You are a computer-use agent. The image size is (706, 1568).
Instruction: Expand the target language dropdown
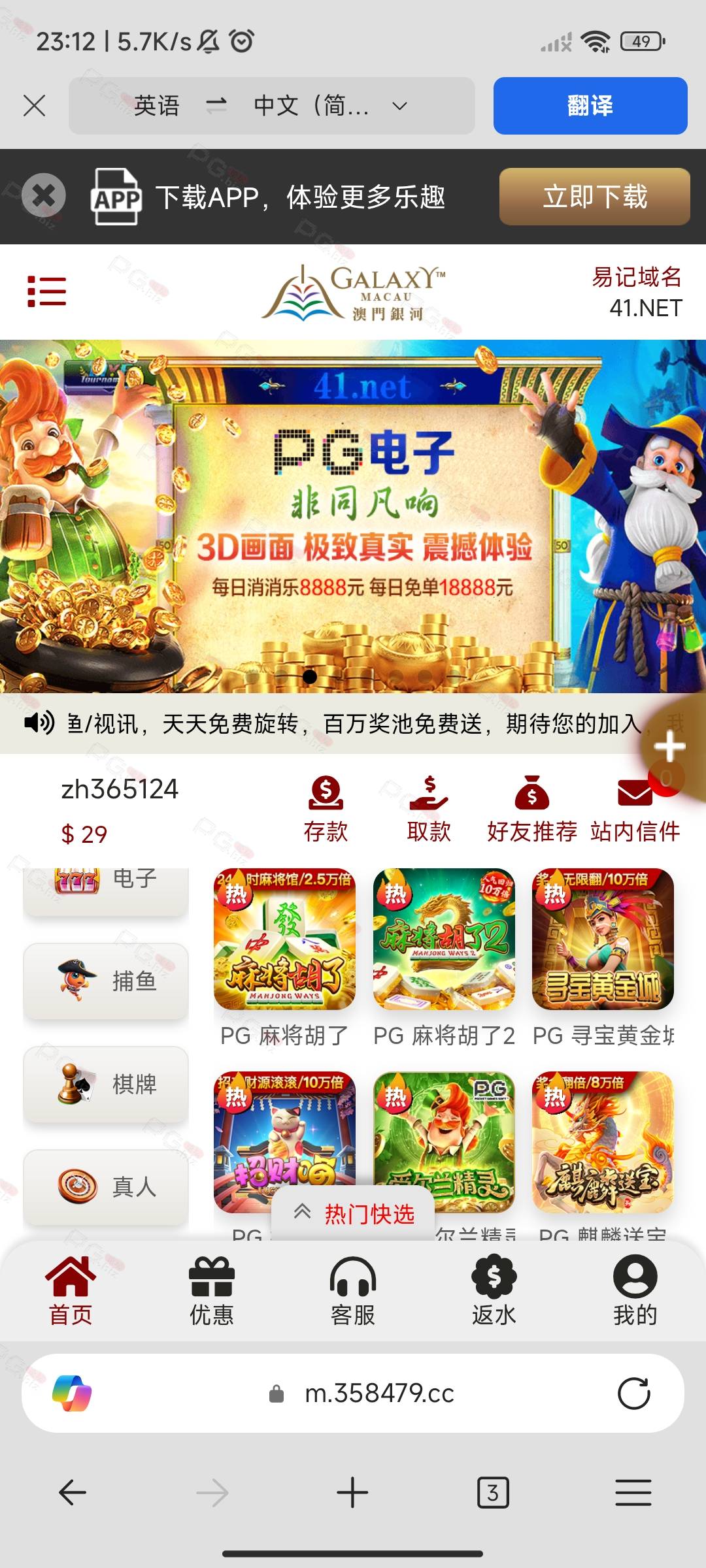tap(399, 106)
